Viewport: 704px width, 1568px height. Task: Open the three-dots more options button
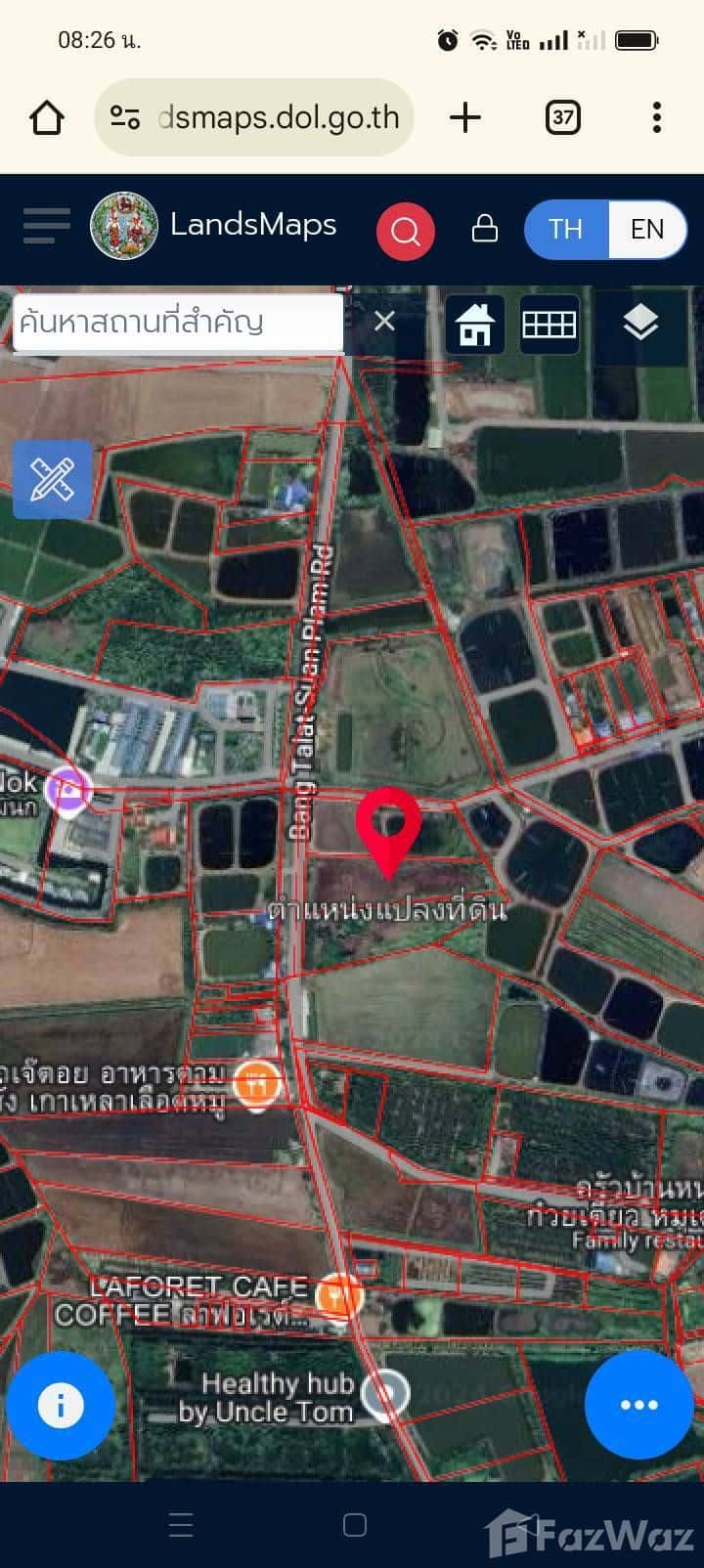click(x=638, y=1406)
